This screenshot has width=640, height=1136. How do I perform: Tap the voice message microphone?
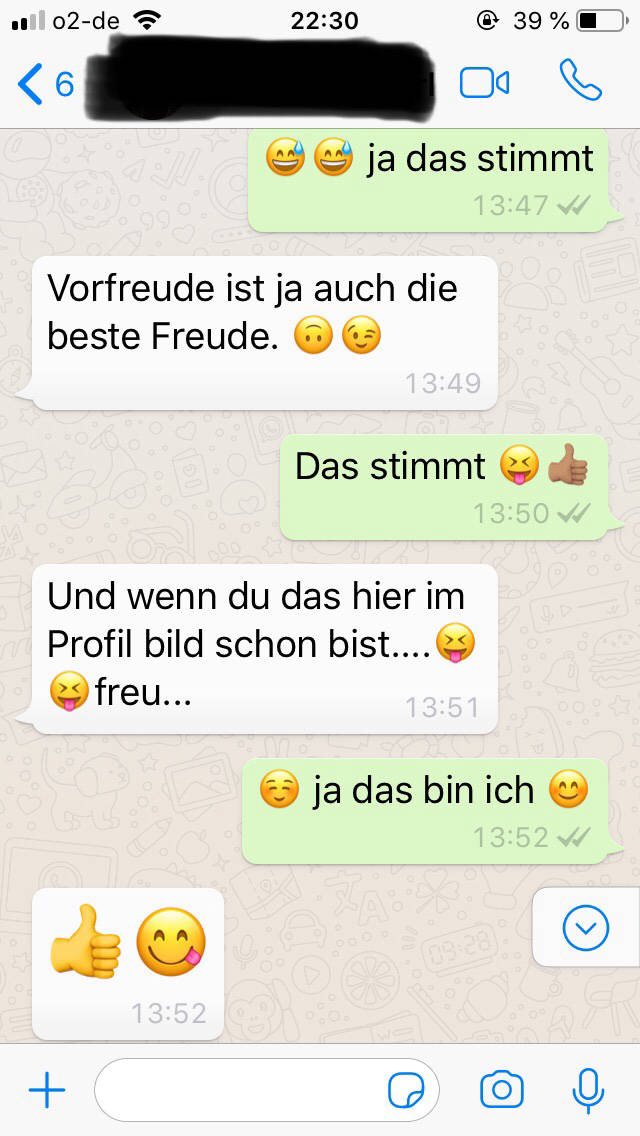click(588, 1090)
